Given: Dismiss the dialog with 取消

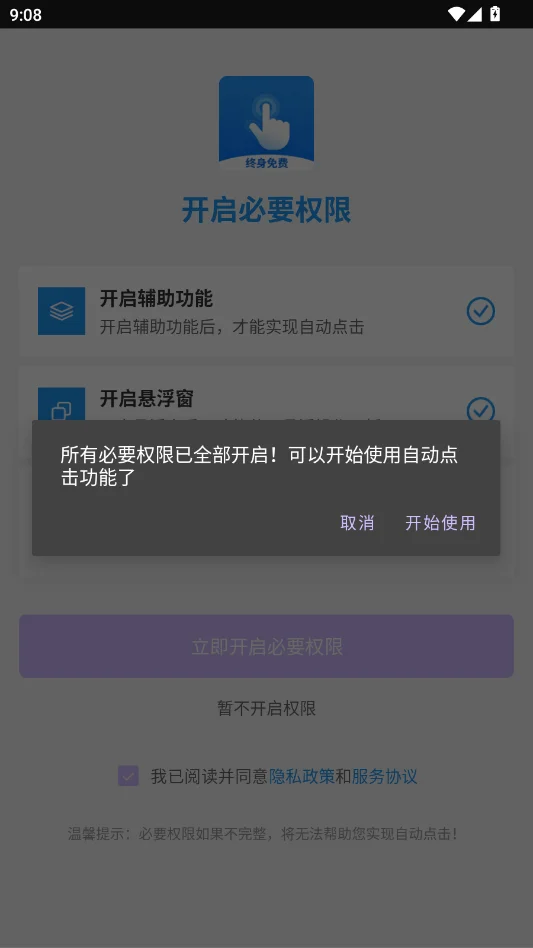Looking at the screenshot, I should tap(357, 522).
